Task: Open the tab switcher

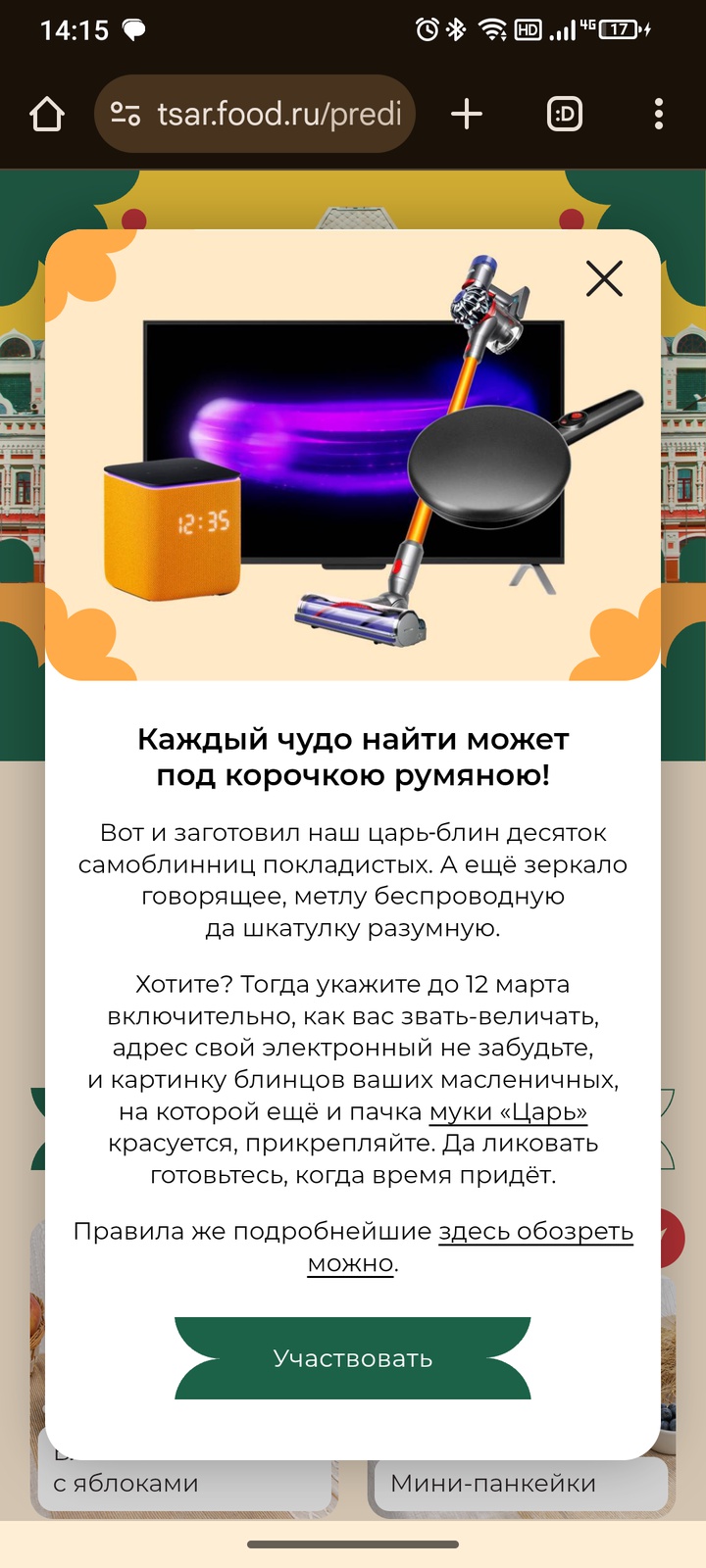Action: pyautogui.click(x=564, y=115)
